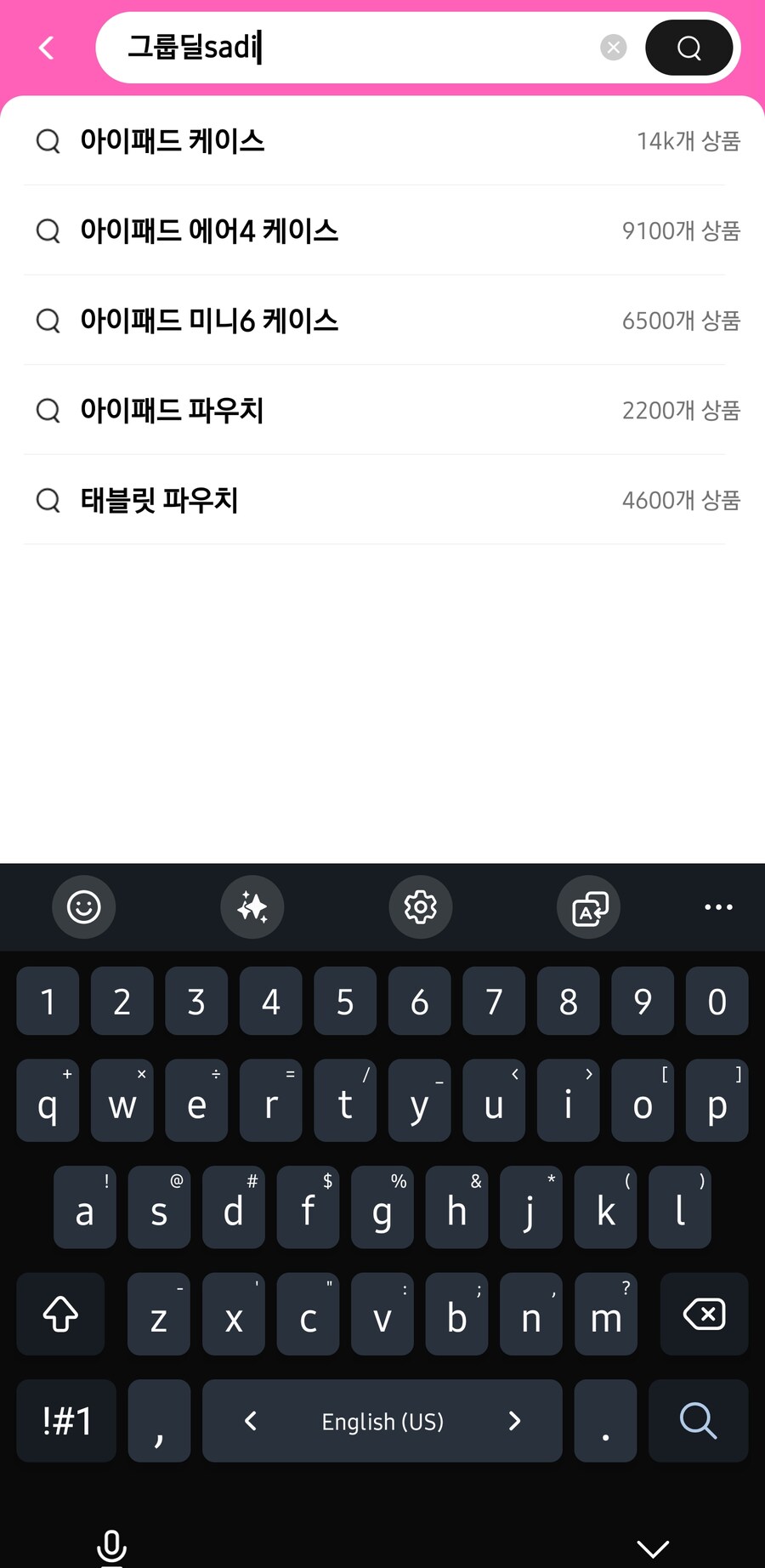
Task: Select the translate icon on keyboard toolbar
Action: coord(588,907)
